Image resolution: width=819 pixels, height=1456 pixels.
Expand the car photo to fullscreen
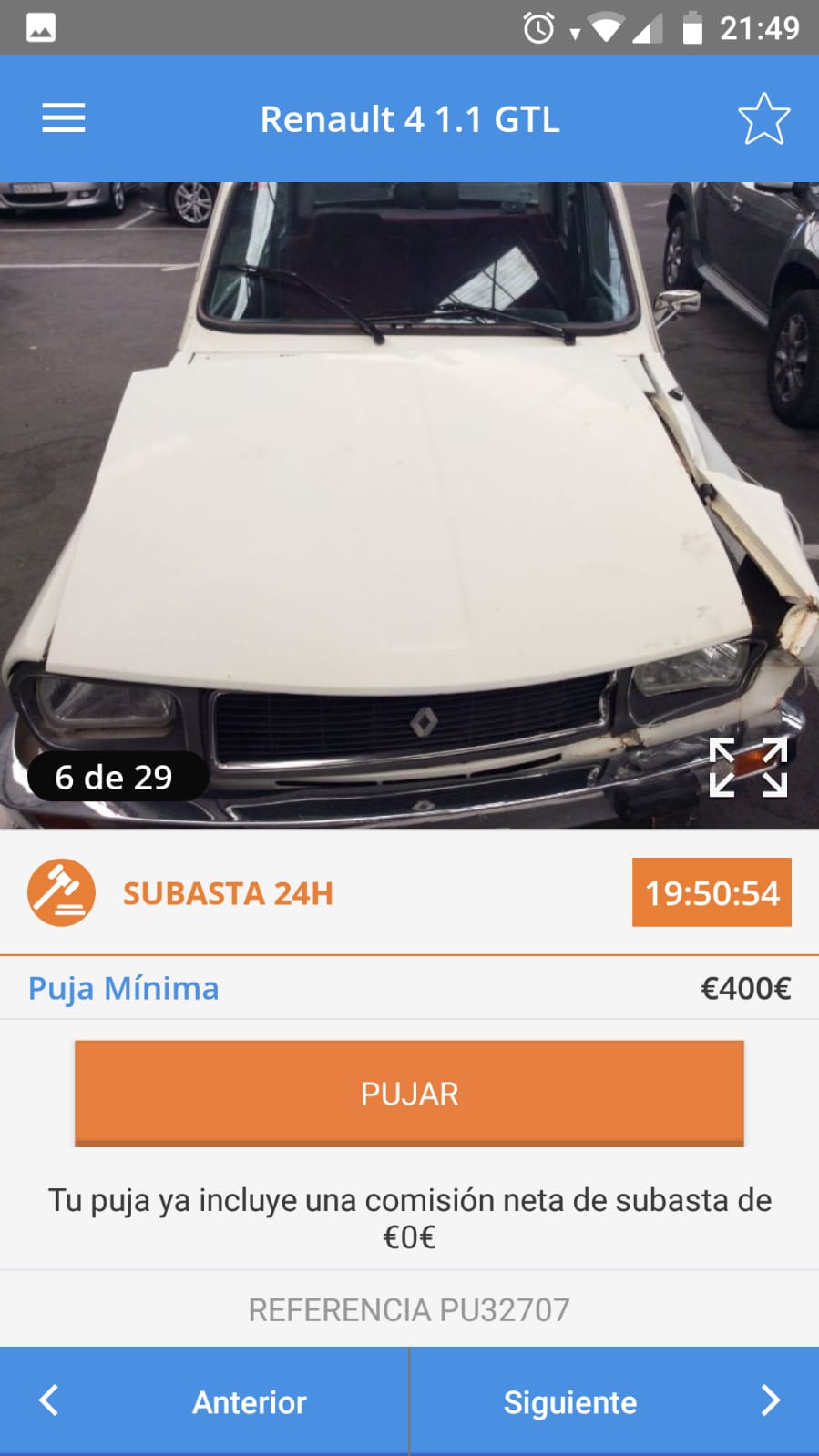point(748,768)
